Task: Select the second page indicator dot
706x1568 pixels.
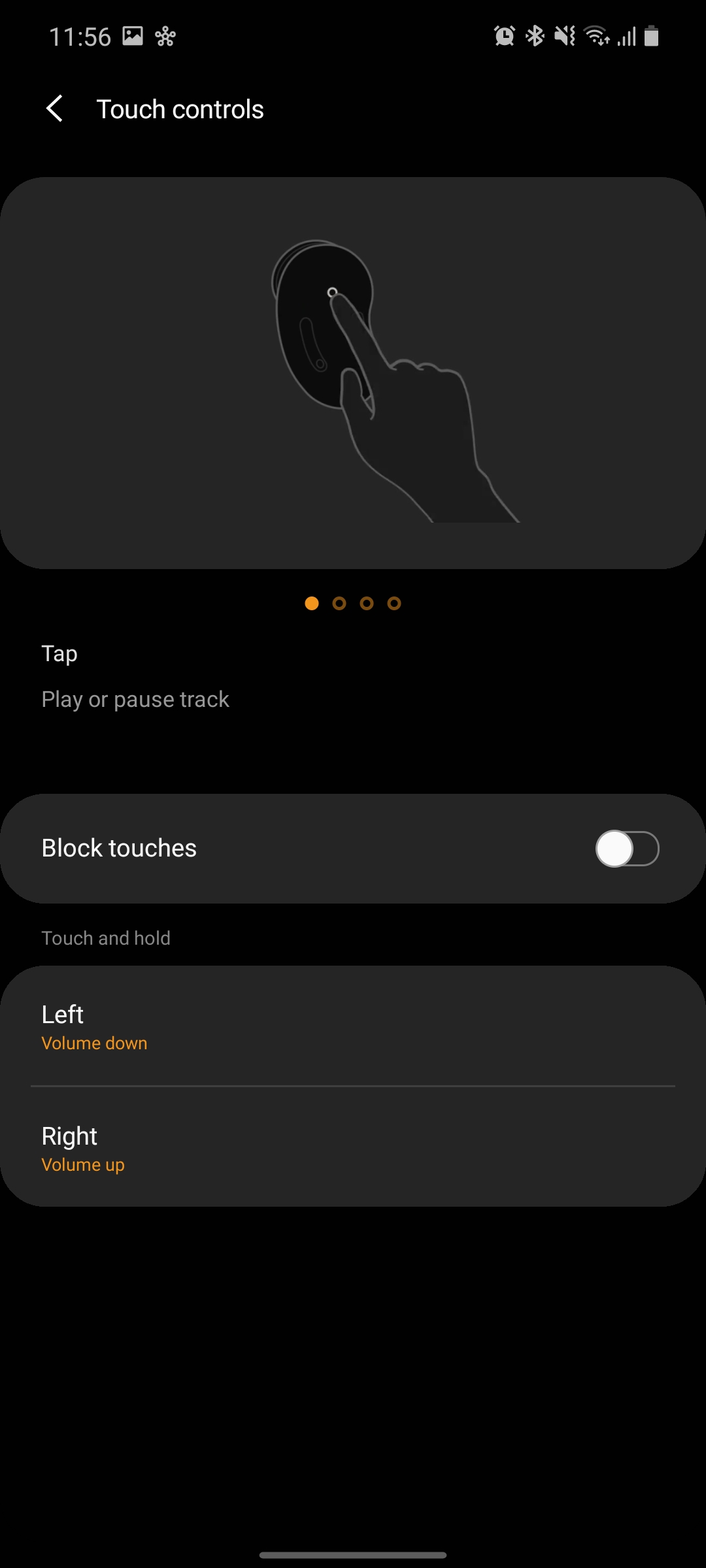Action: pyautogui.click(x=339, y=604)
